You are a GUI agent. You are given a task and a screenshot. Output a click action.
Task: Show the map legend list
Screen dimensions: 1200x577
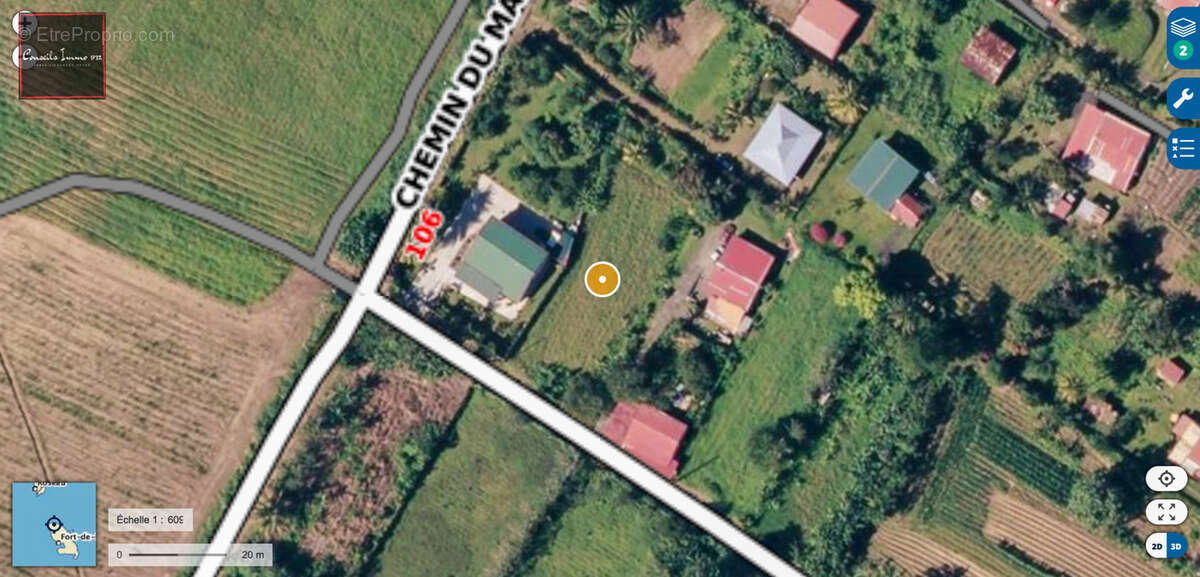[1183, 148]
